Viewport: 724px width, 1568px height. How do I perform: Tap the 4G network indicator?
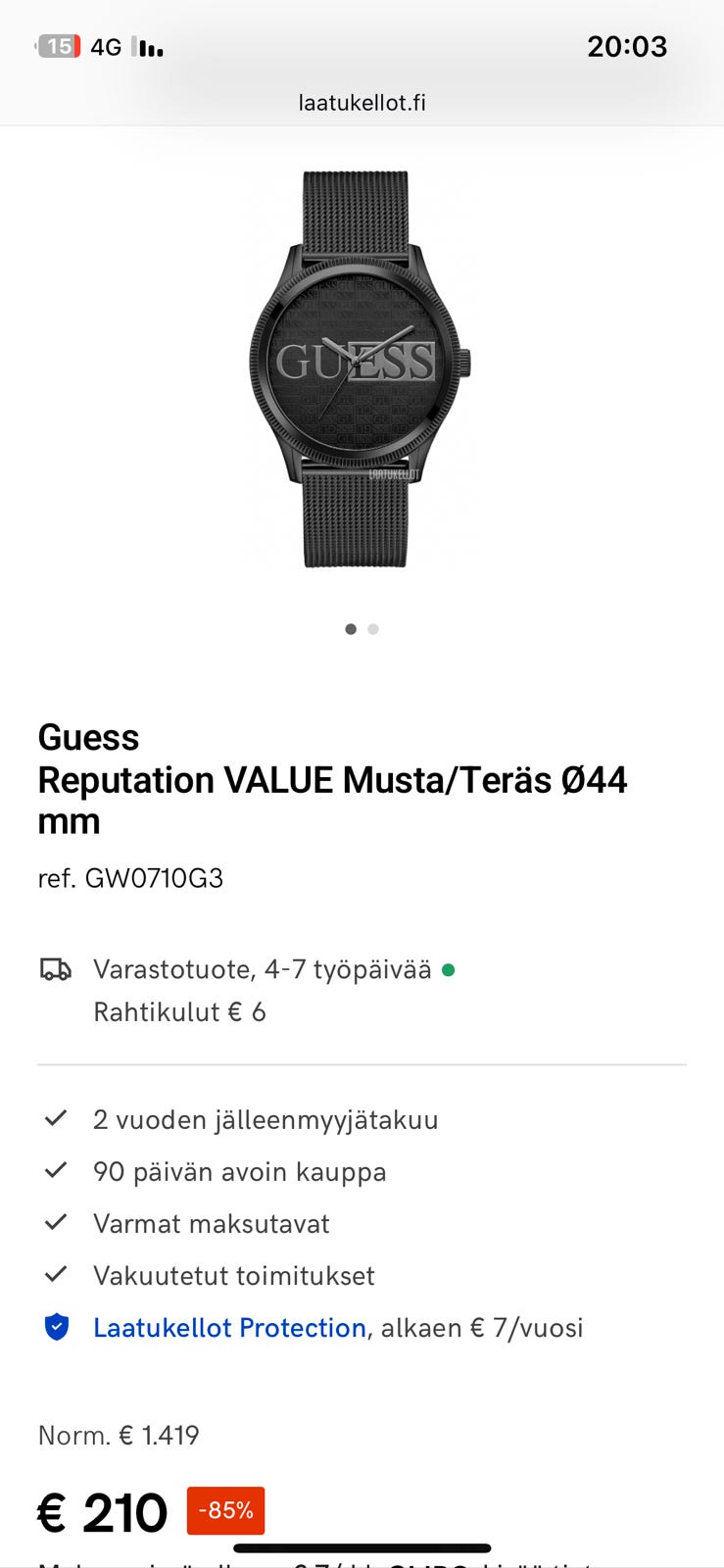107,46
